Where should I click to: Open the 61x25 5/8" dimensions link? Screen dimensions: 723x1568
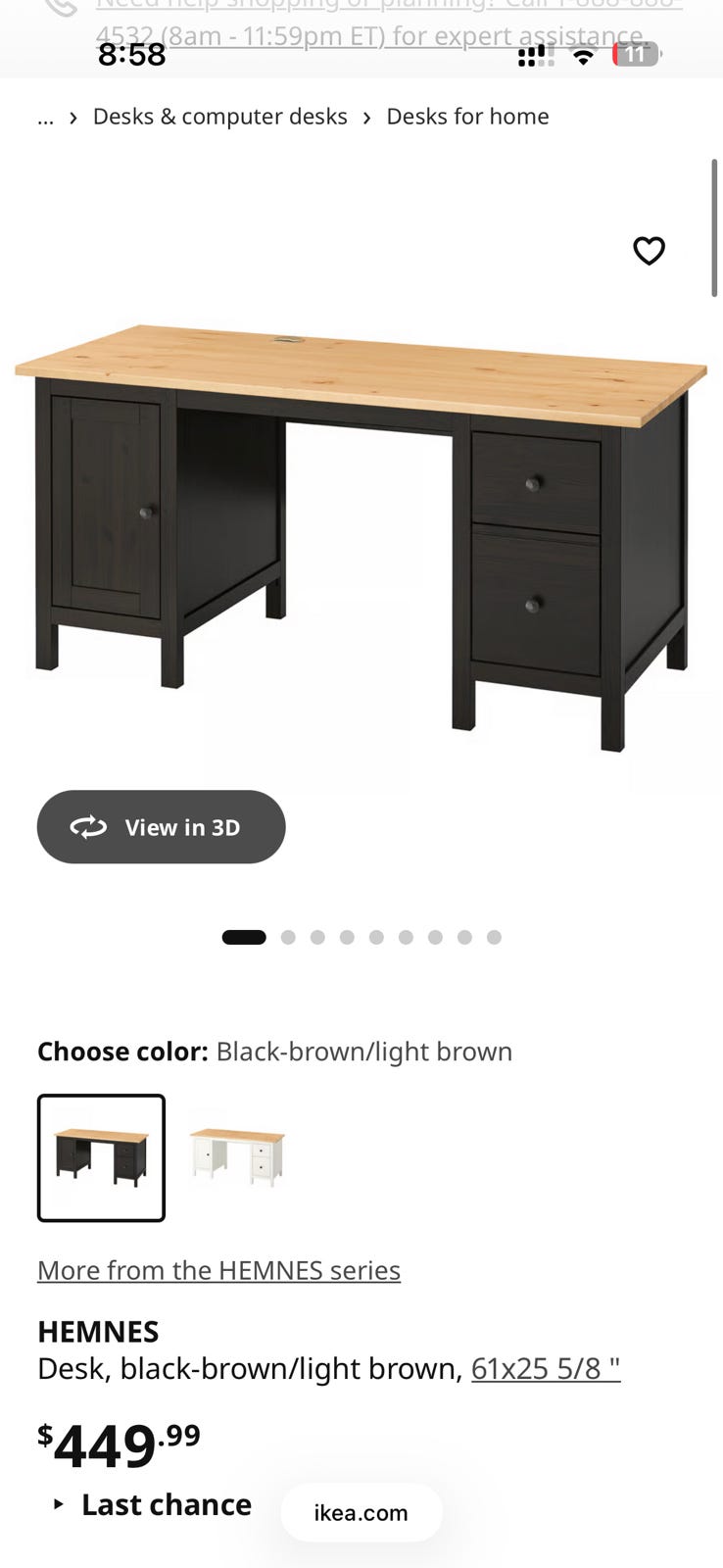pos(546,1368)
